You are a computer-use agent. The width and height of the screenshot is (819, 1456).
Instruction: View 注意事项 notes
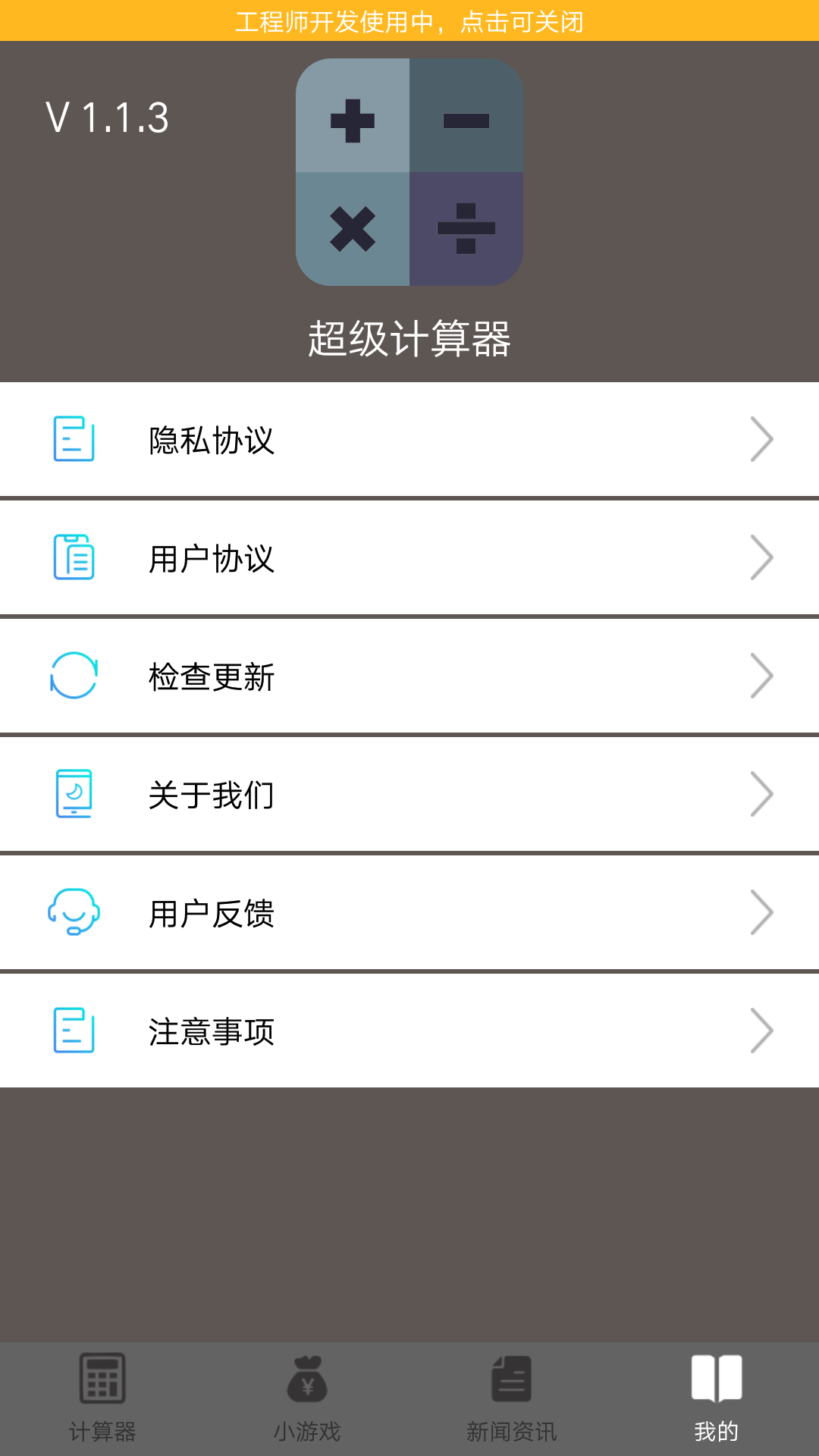pos(409,1031)
